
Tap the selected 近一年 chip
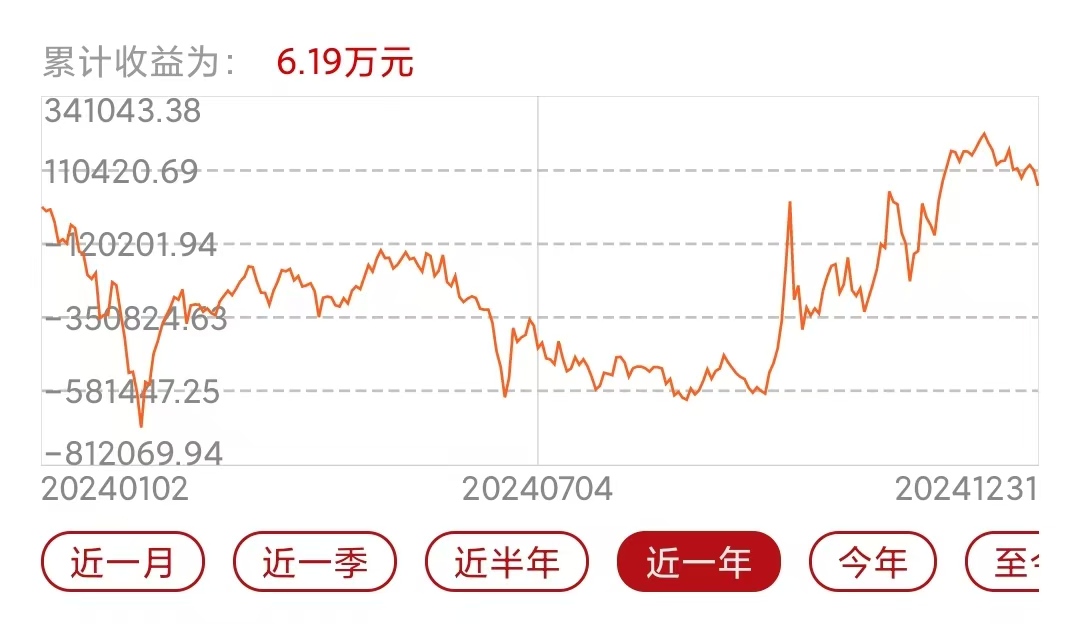699,562
